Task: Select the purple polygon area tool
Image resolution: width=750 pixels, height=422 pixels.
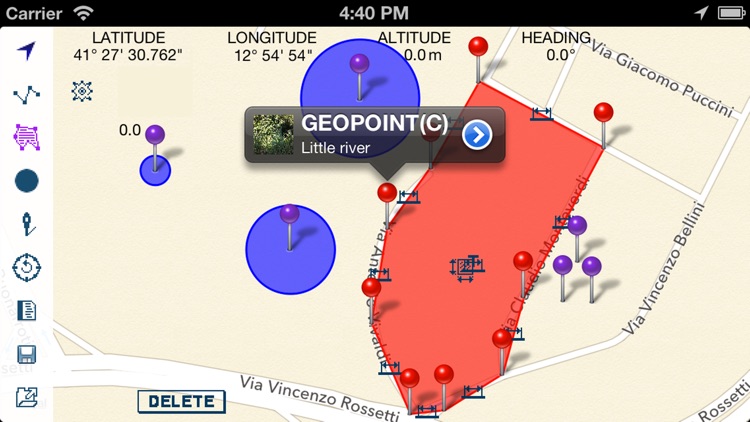Action: click(26, 138)
